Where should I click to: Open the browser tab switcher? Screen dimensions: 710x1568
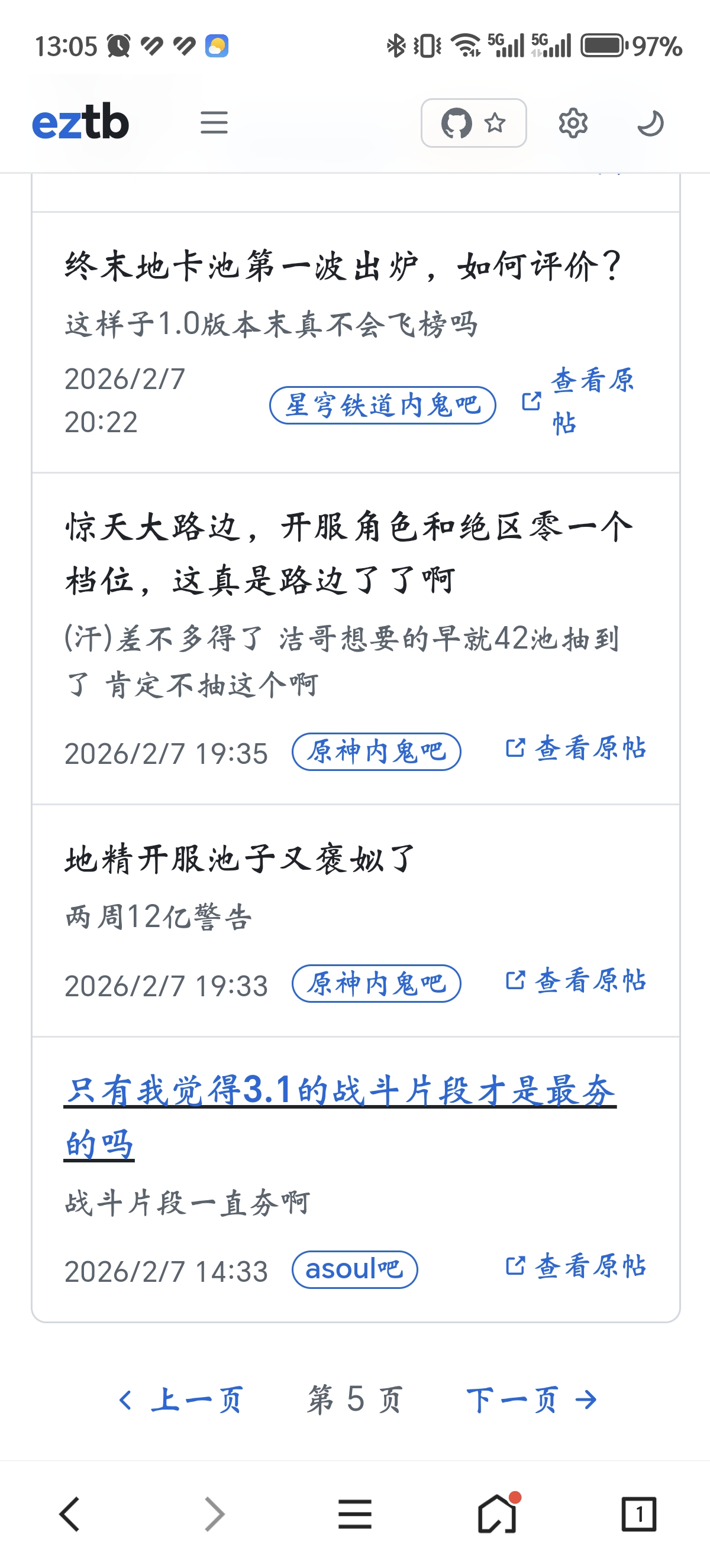point(638,1514)
